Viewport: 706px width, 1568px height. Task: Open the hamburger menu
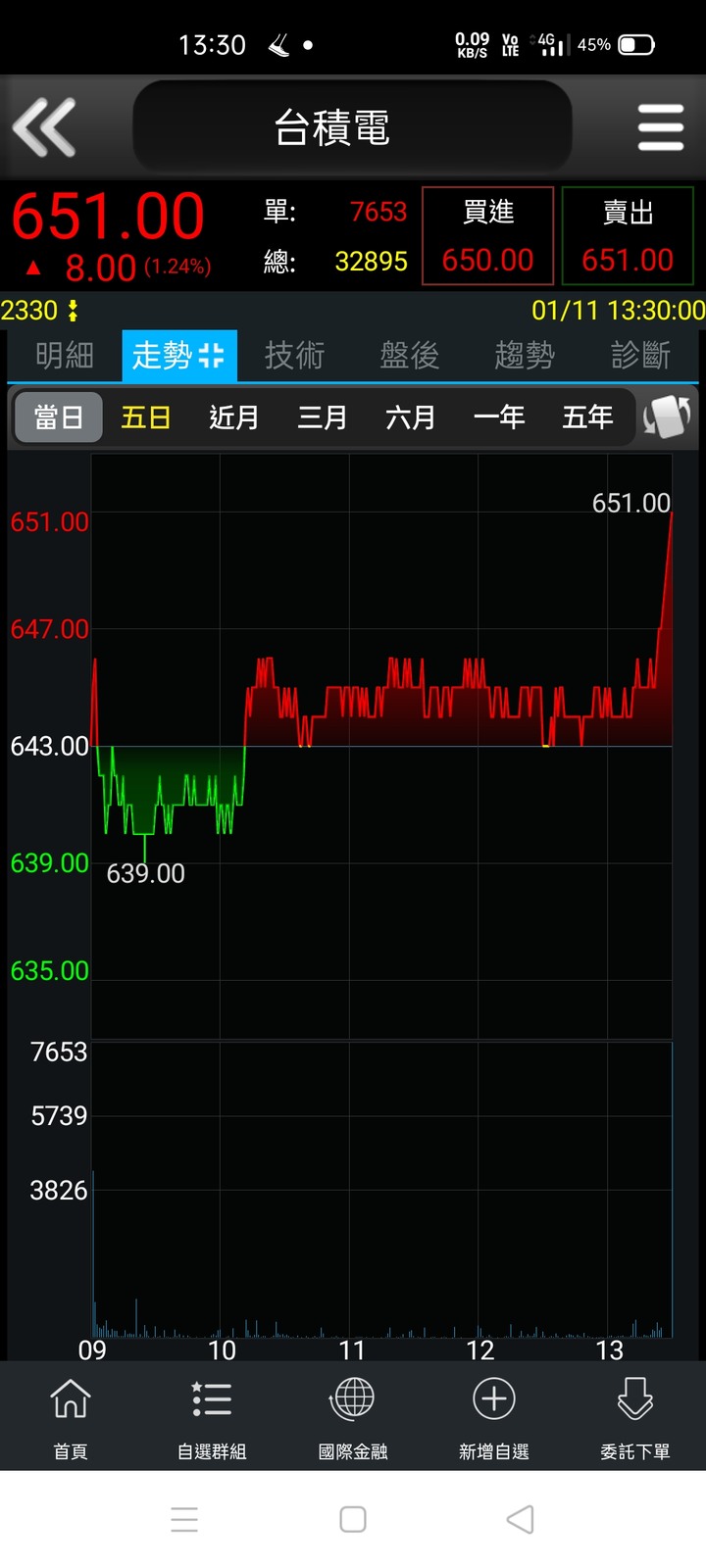click(660, 127)
